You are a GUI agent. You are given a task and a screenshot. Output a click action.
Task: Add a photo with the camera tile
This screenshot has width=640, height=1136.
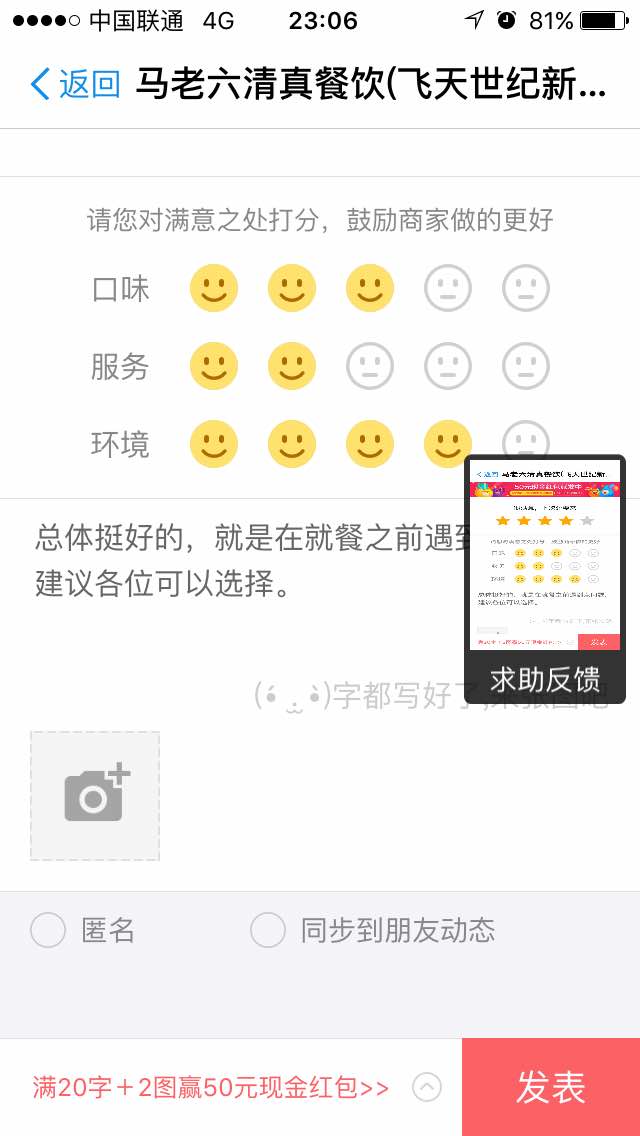point(95,796)
